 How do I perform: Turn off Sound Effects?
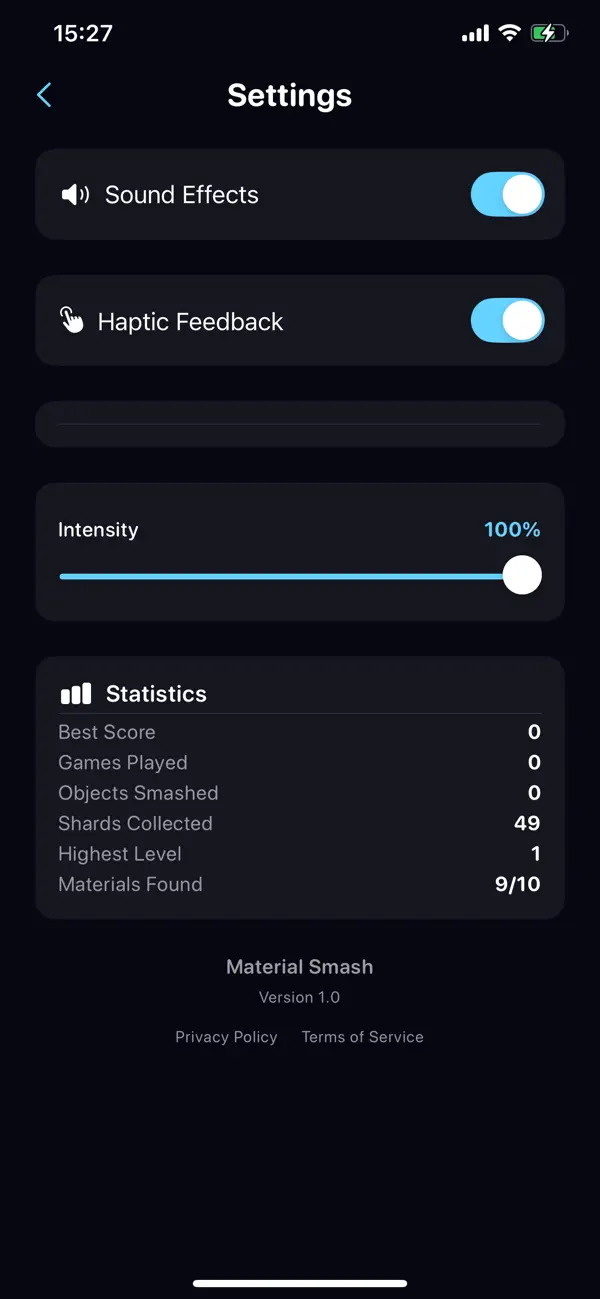[508, 194]
